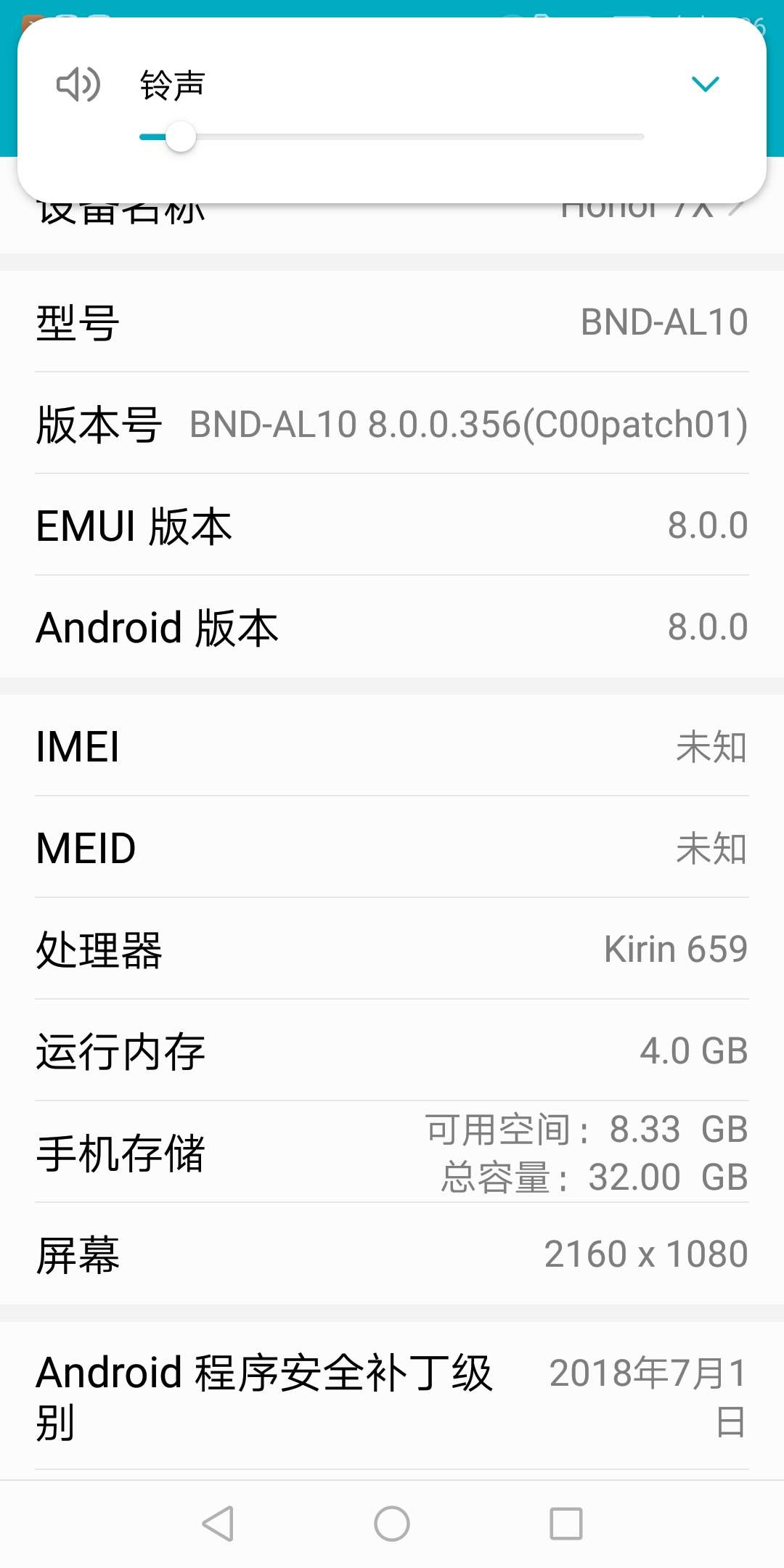The height and width of the screenshot is (1568, 784).
Task: Tap the 铃声 ringtone volume slider
Action: (392, 136)
